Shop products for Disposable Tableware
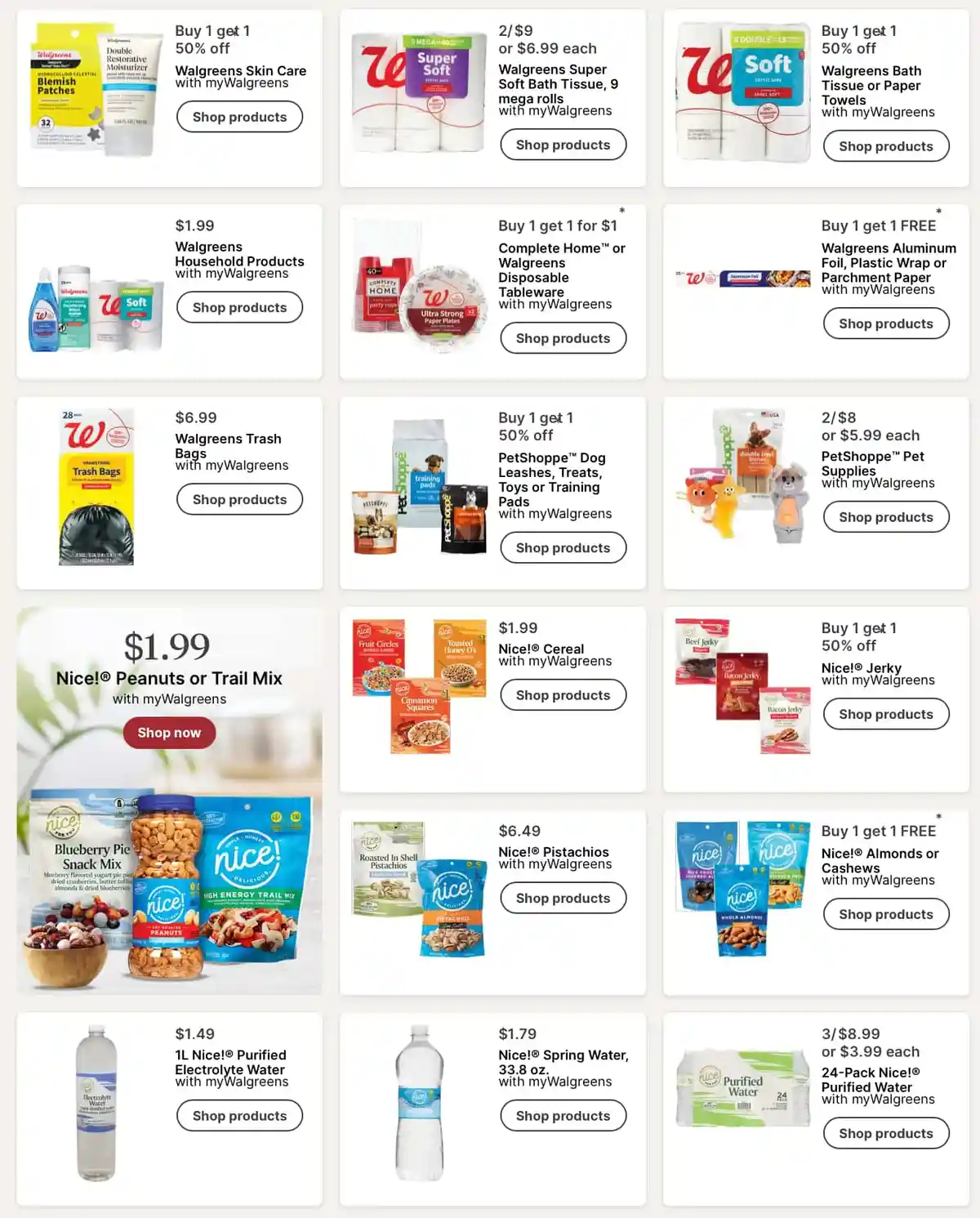980x1218 pixels. coord(563,338)
